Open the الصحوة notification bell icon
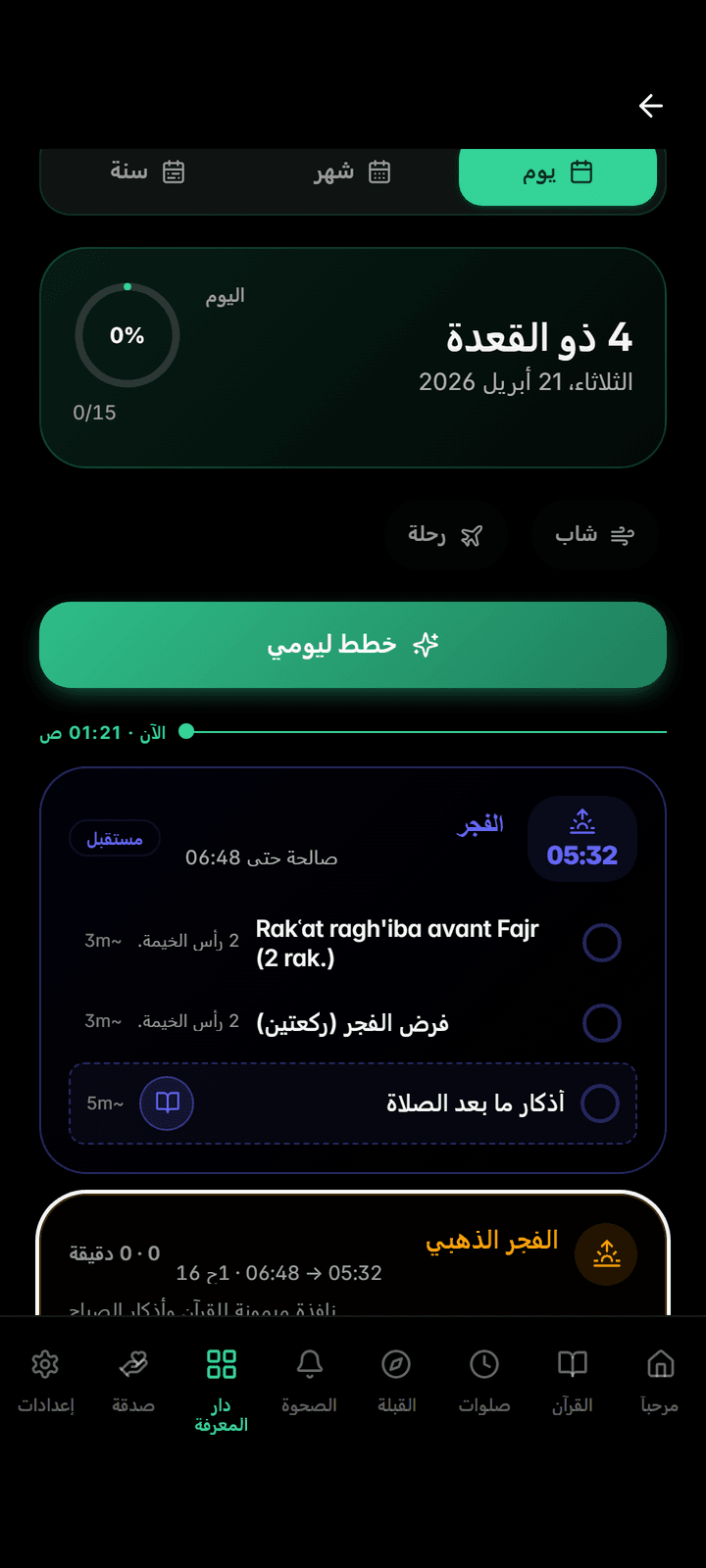Viewport: 706px width, 1568px height. click(x=308, y=1363)
